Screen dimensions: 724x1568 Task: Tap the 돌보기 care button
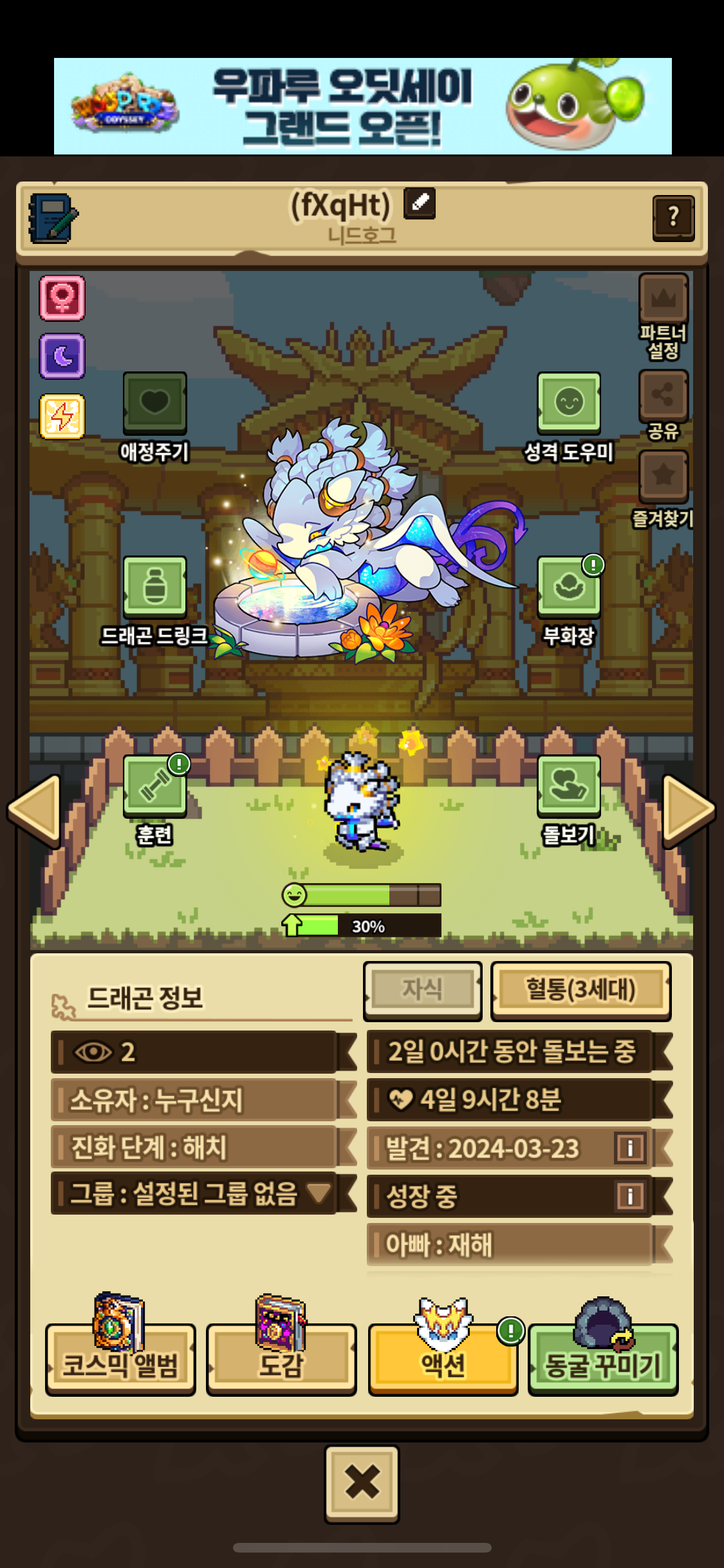coord(569,787)
